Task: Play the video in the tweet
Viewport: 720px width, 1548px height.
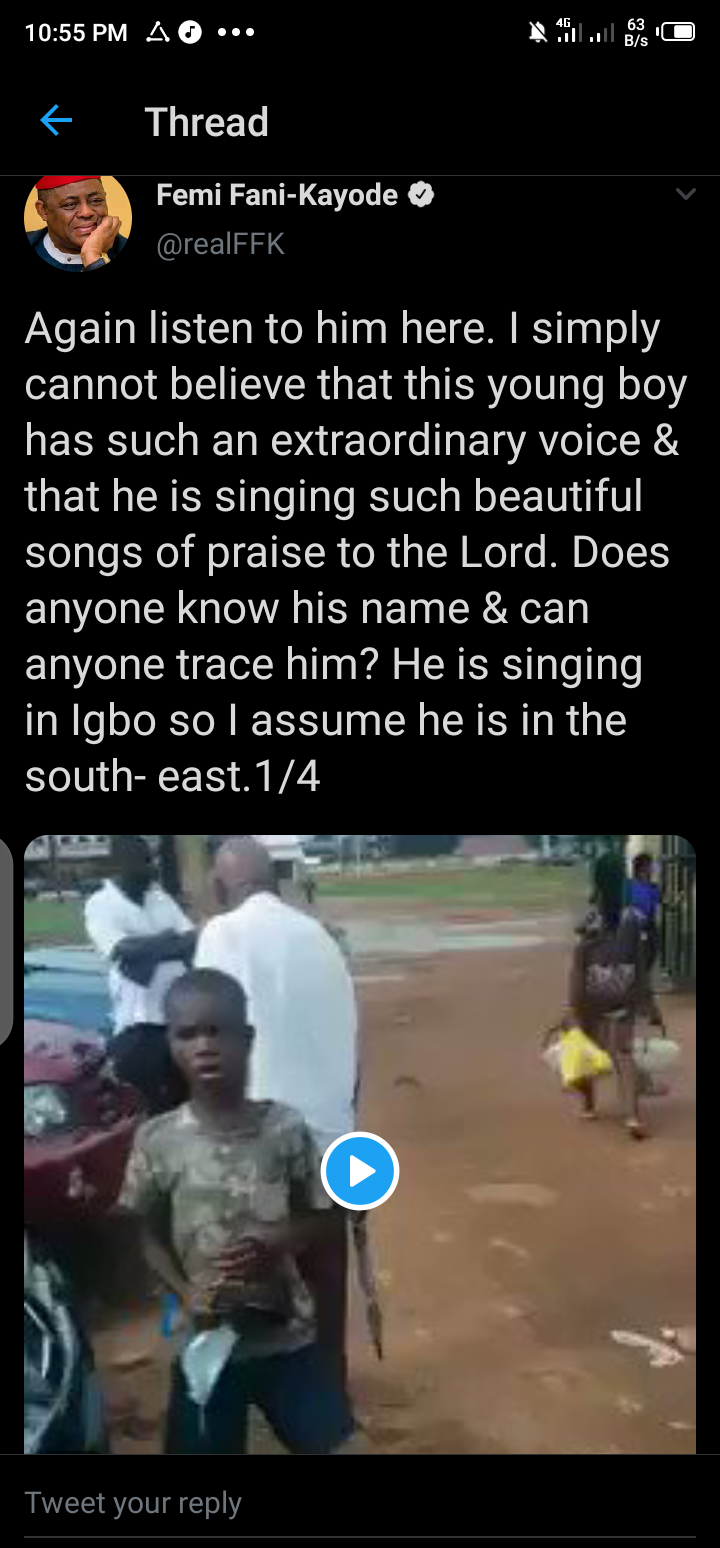Action: click(x=360, y=1171)
